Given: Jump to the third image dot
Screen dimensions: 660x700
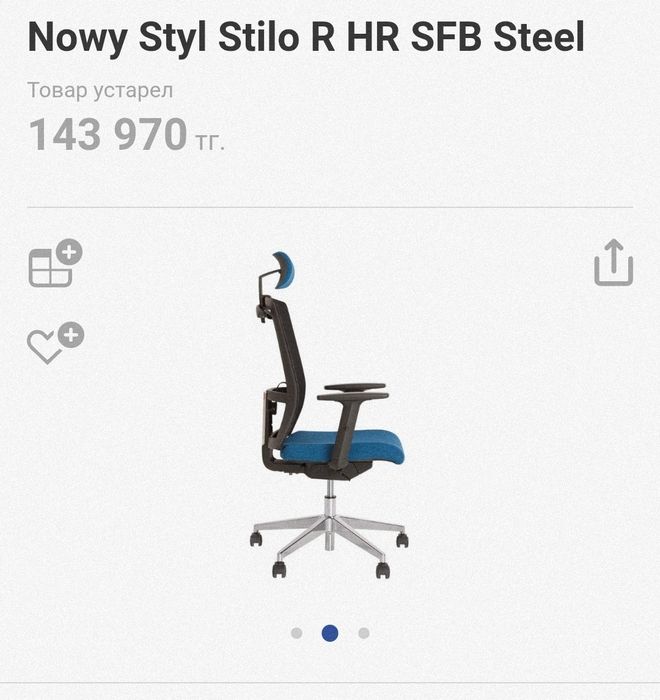Looking at the screenshot, I should 364,633.
